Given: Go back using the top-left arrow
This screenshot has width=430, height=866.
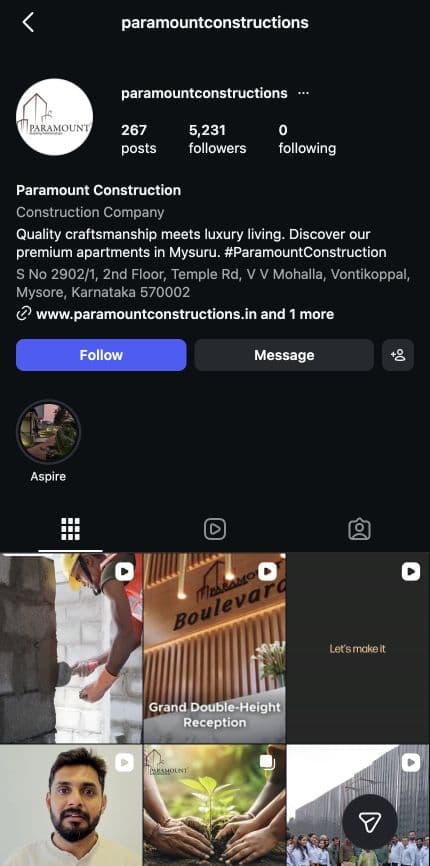Looking at the screenshot, I should pyautogui.click(x=28, y=23).
